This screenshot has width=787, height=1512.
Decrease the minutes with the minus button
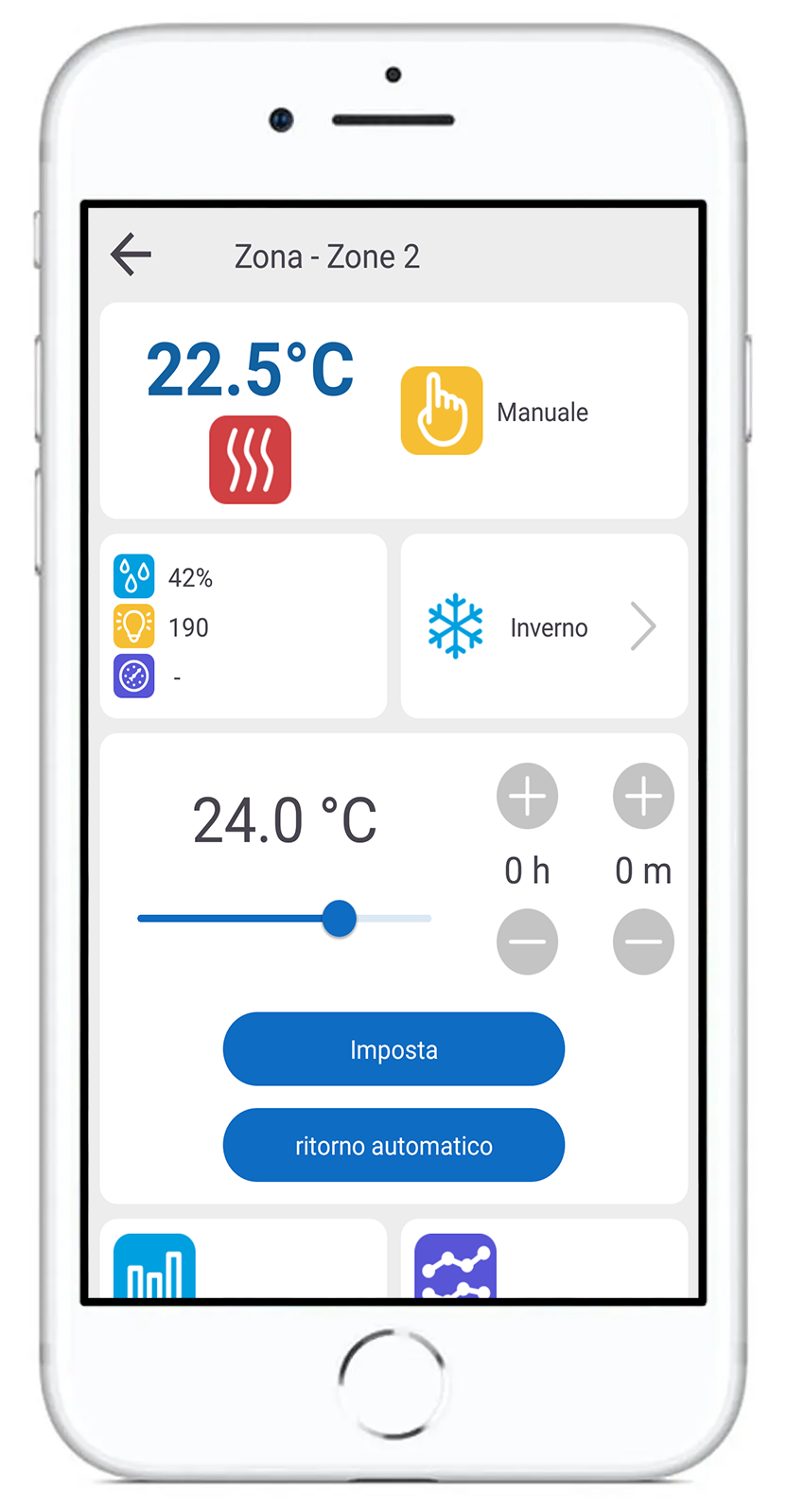click(x=643, y=941)
